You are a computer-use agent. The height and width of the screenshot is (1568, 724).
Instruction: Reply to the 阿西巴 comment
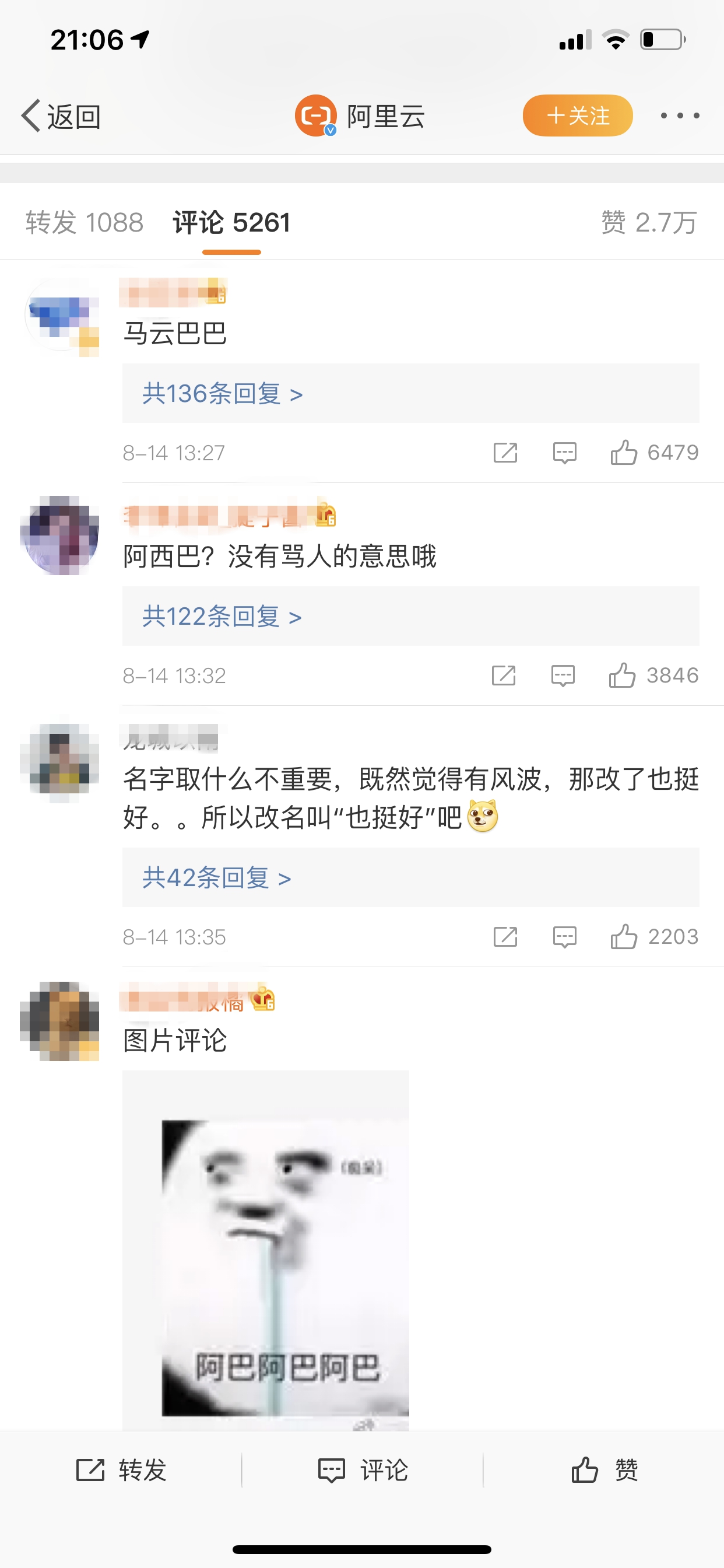(563, 675)
